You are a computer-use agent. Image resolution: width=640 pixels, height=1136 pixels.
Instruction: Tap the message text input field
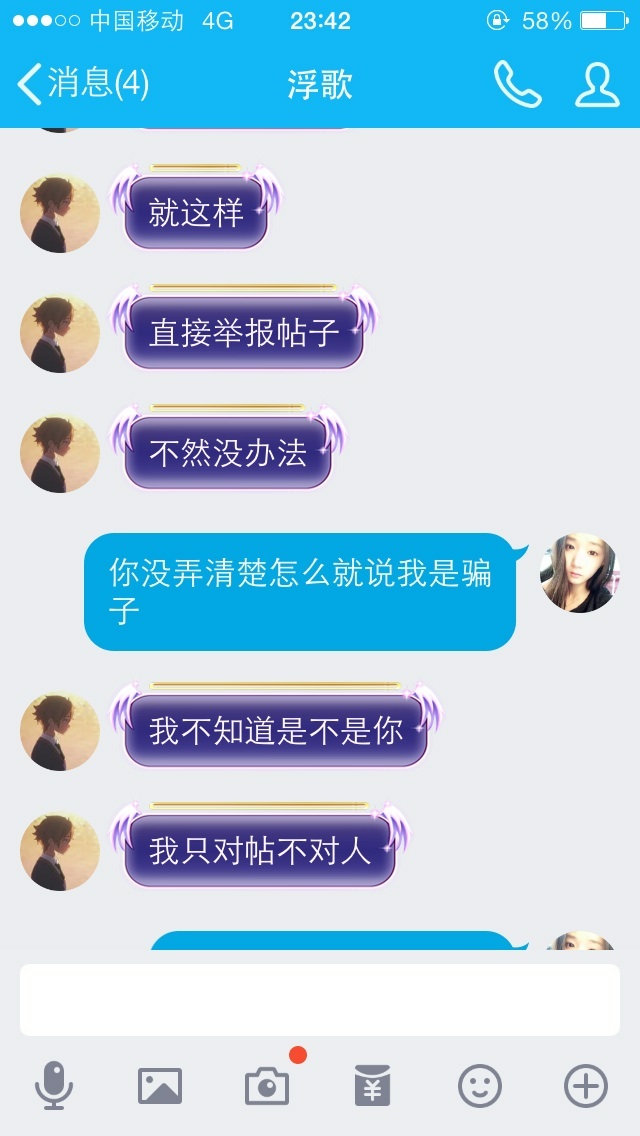click(x=320, y=999)
